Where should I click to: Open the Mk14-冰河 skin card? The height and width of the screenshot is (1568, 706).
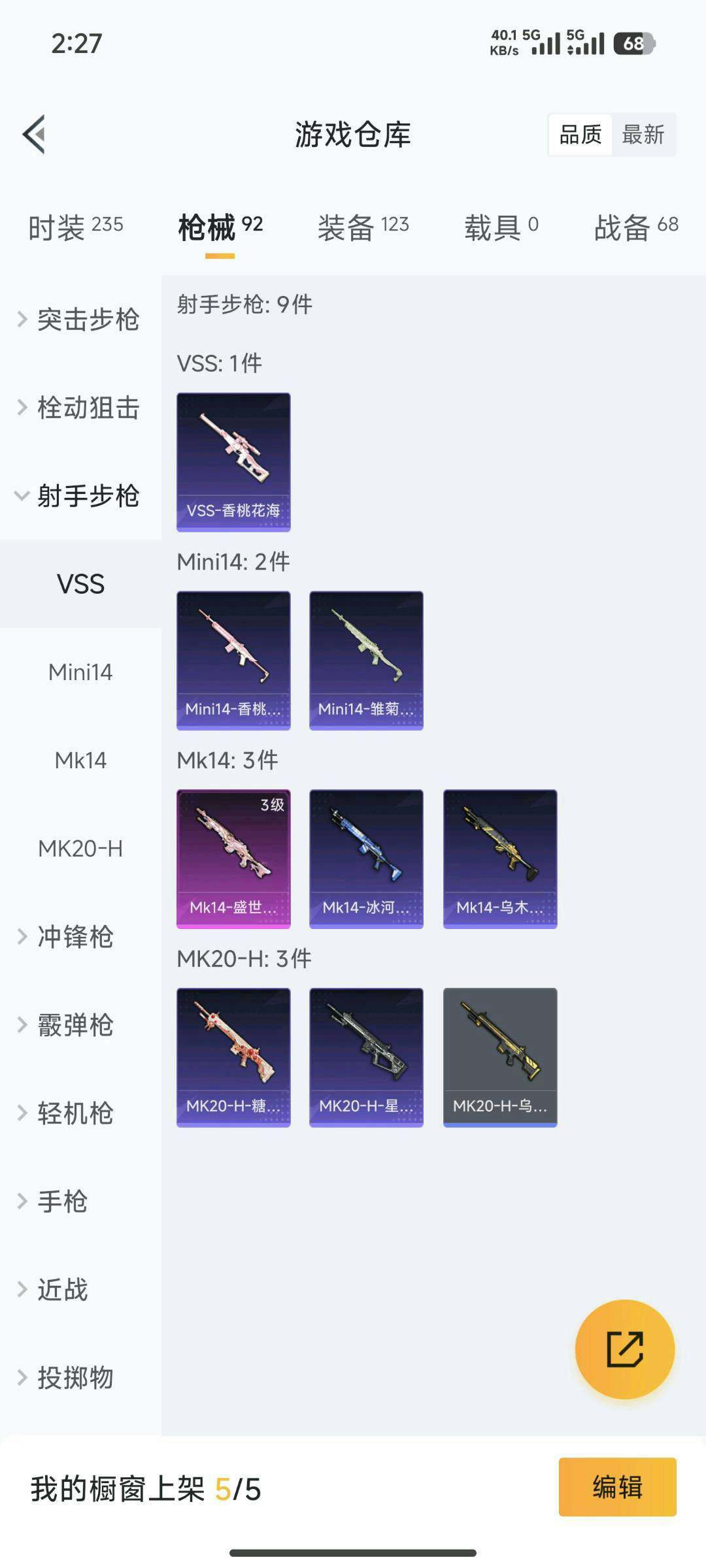[366, 859]
